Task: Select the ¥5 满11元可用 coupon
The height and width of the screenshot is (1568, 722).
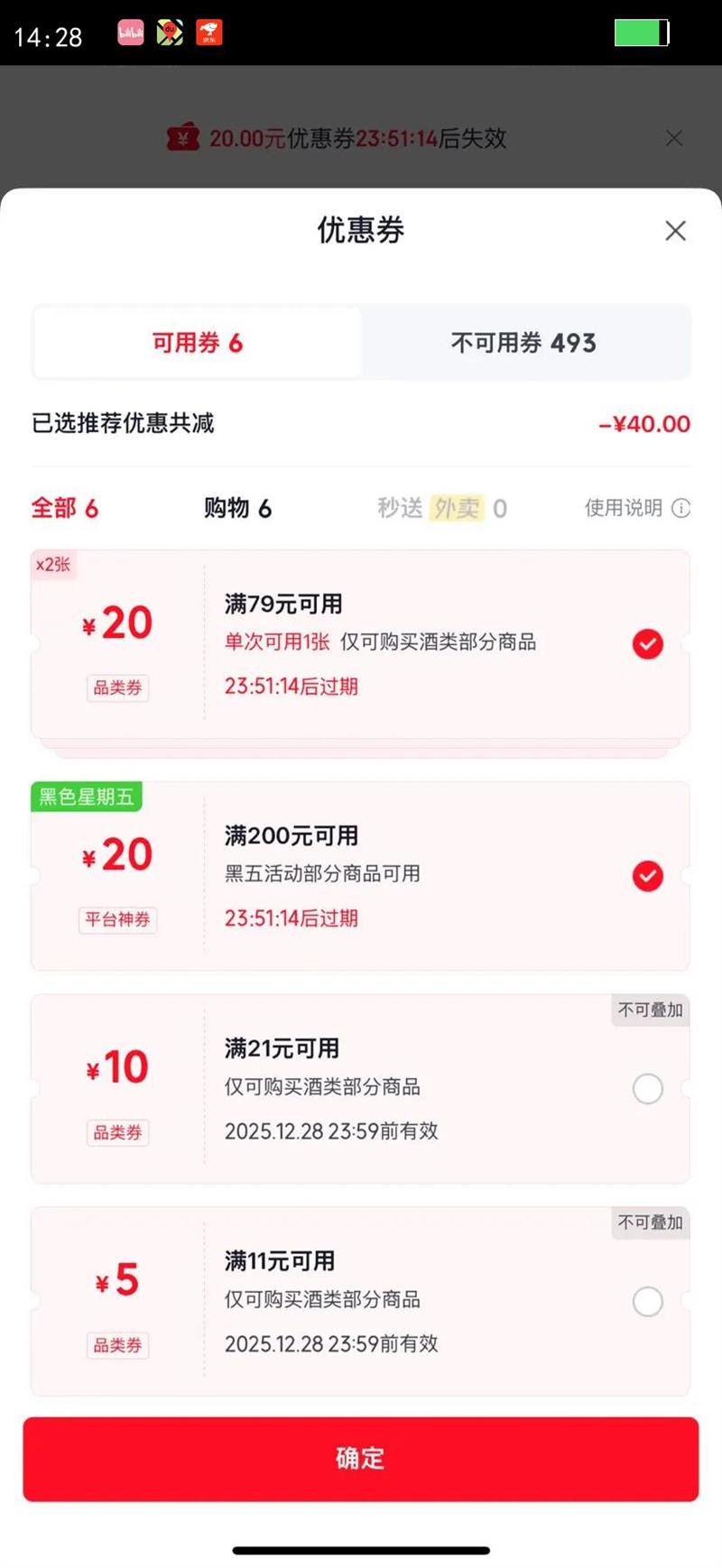Action: pos(647,1302)
